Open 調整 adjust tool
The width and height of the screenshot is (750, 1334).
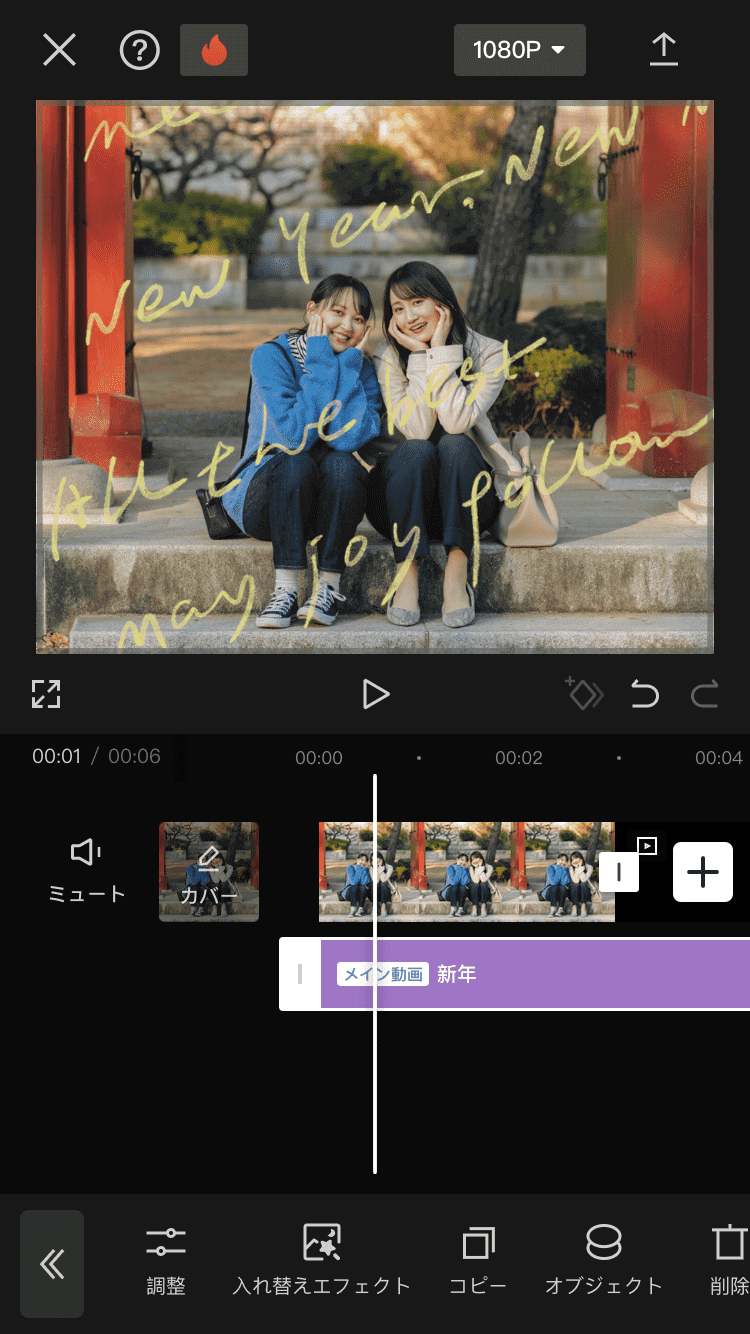(166, 1260)
